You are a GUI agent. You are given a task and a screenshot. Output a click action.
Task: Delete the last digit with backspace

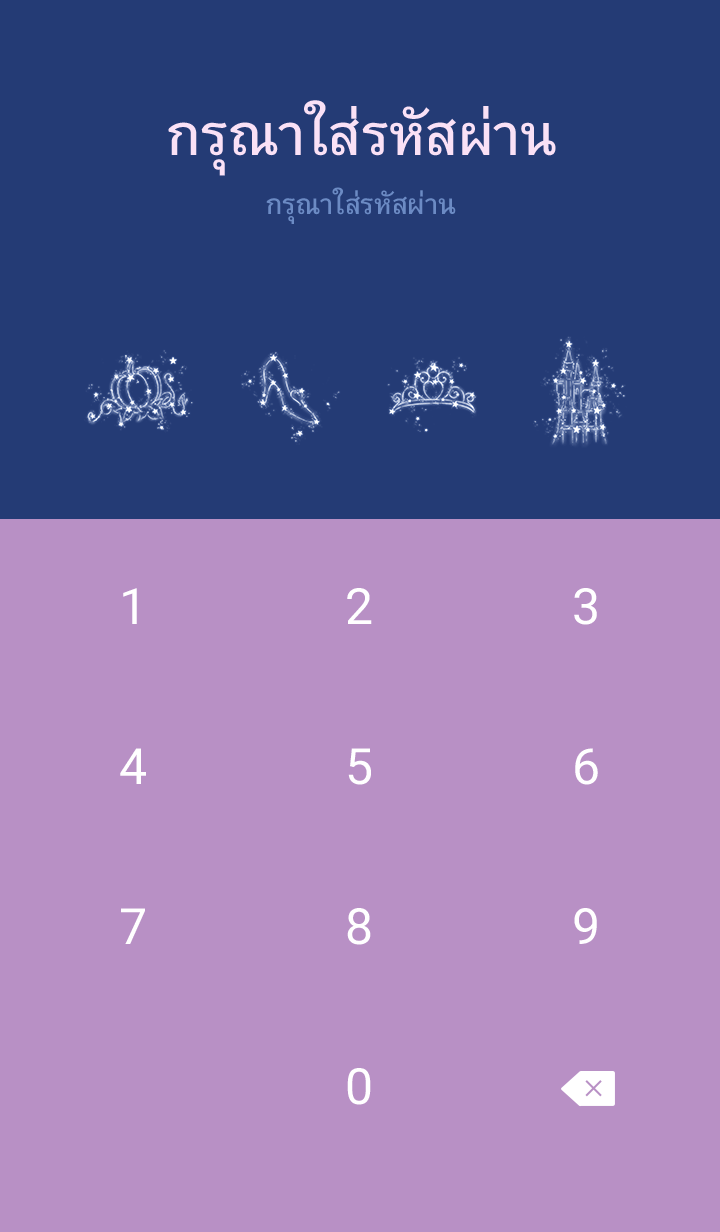tap(588, 1088)
